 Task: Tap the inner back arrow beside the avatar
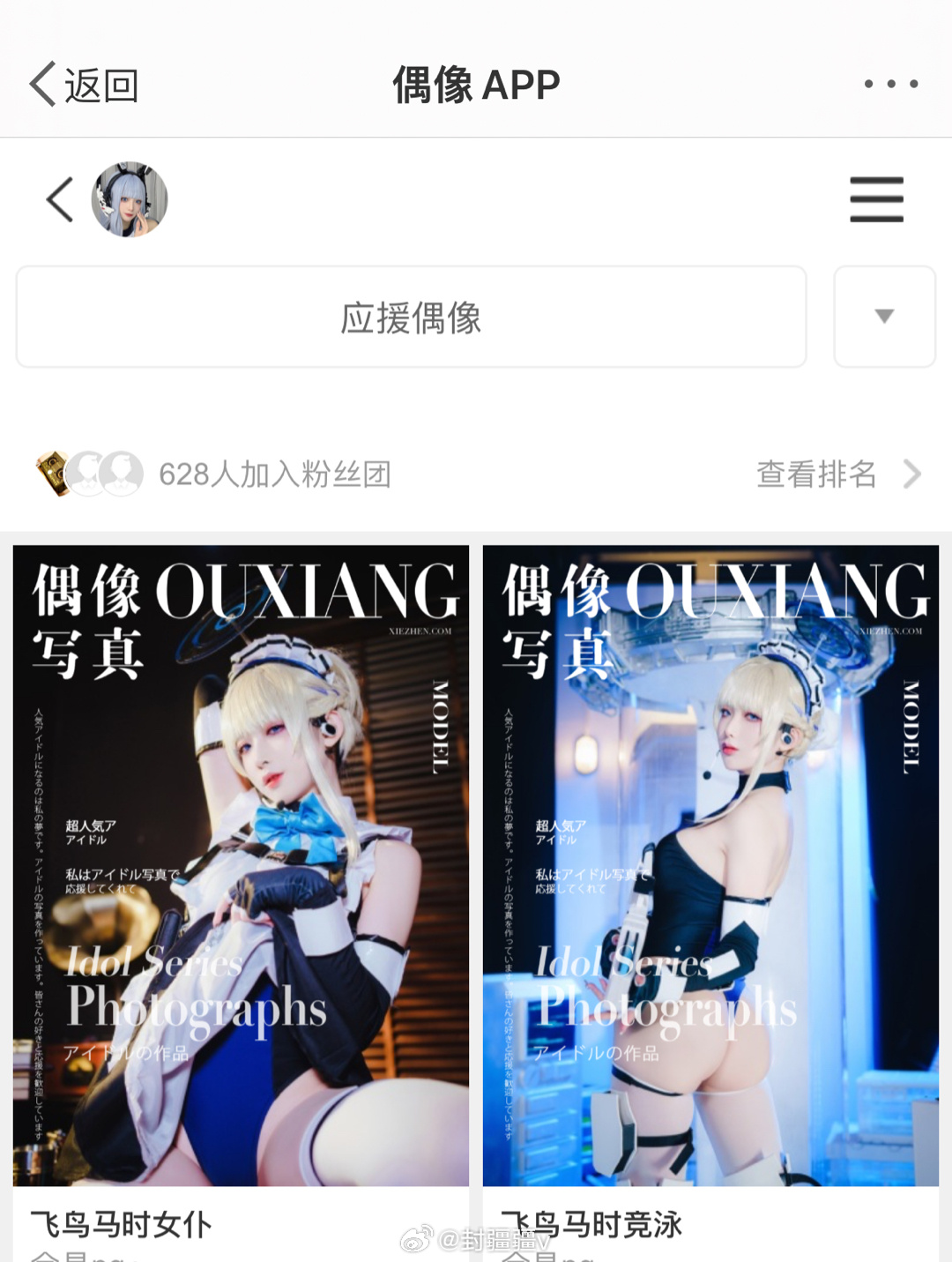click(60, 199)
